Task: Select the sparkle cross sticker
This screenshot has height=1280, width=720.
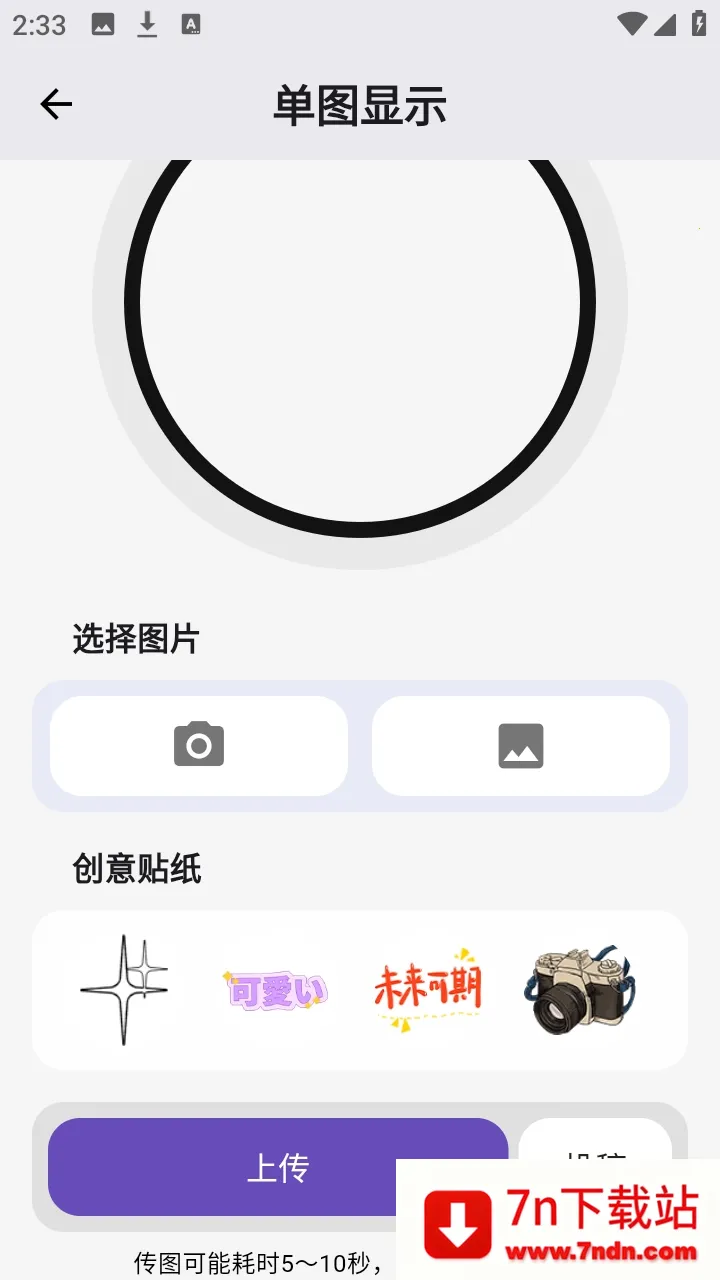Action: click(123, 988)
